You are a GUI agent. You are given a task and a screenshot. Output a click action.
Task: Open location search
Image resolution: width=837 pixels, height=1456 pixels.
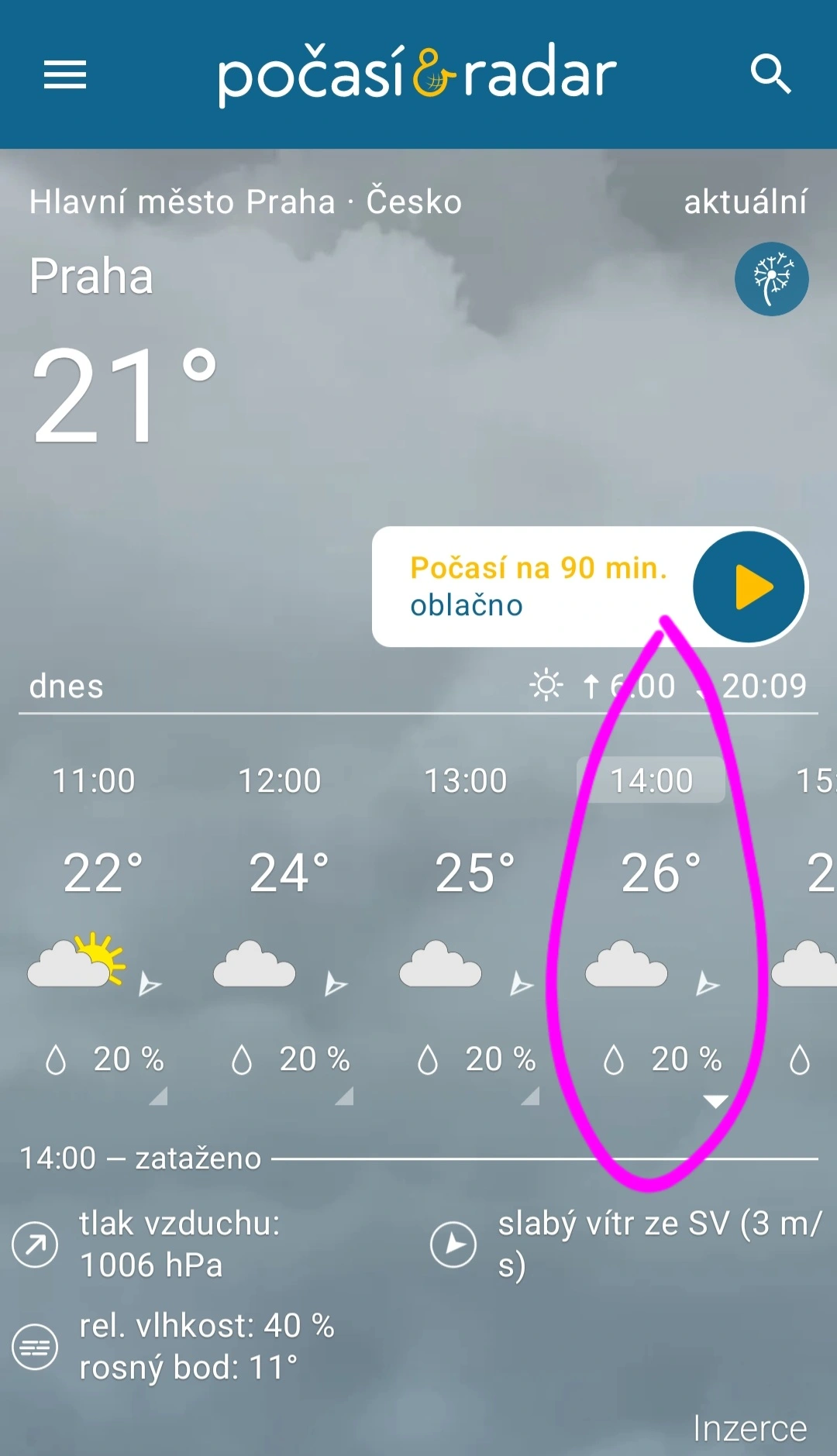[770, 75]
